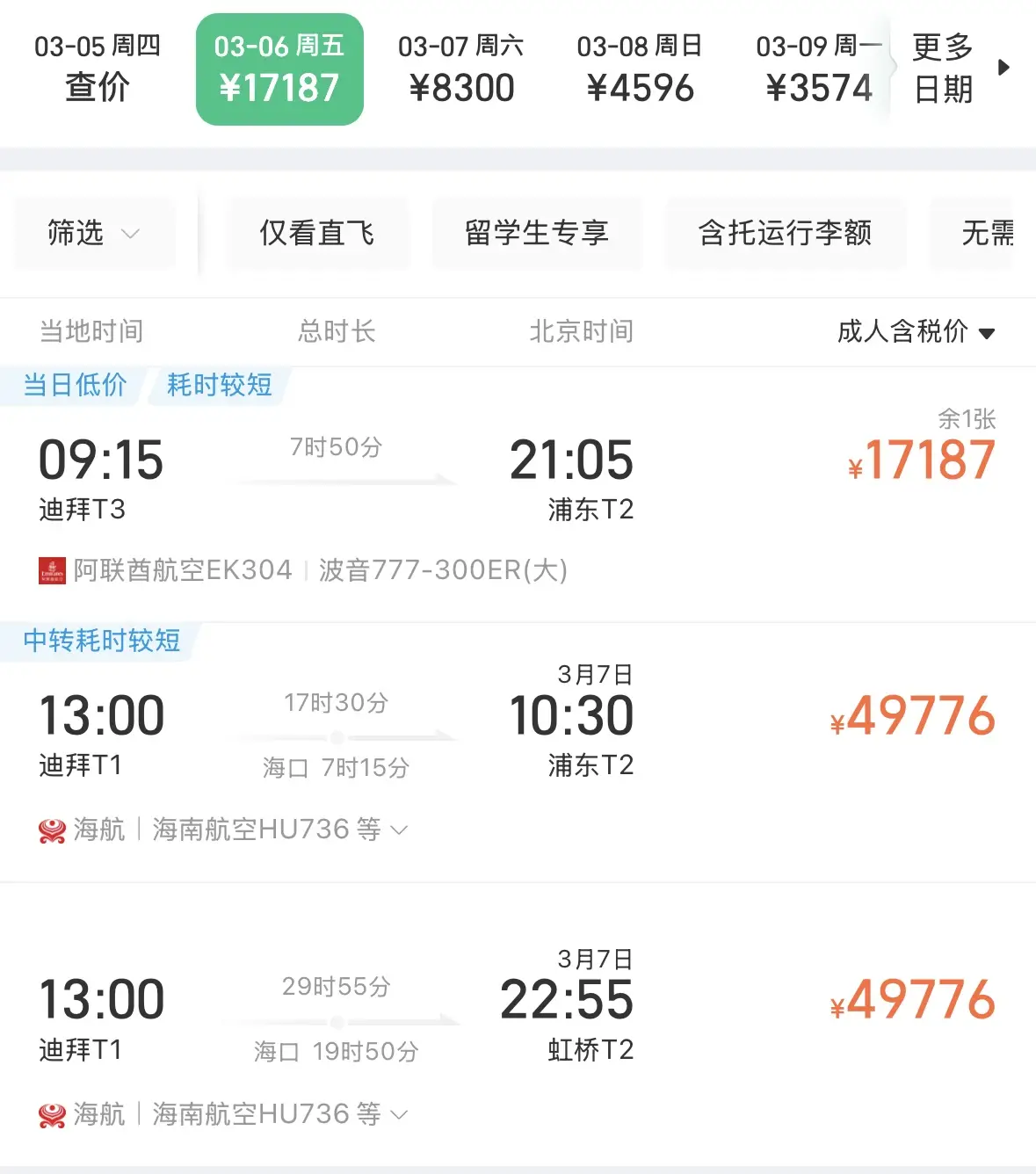Select the ¥17187 price on flight EK304

point(921,460)
